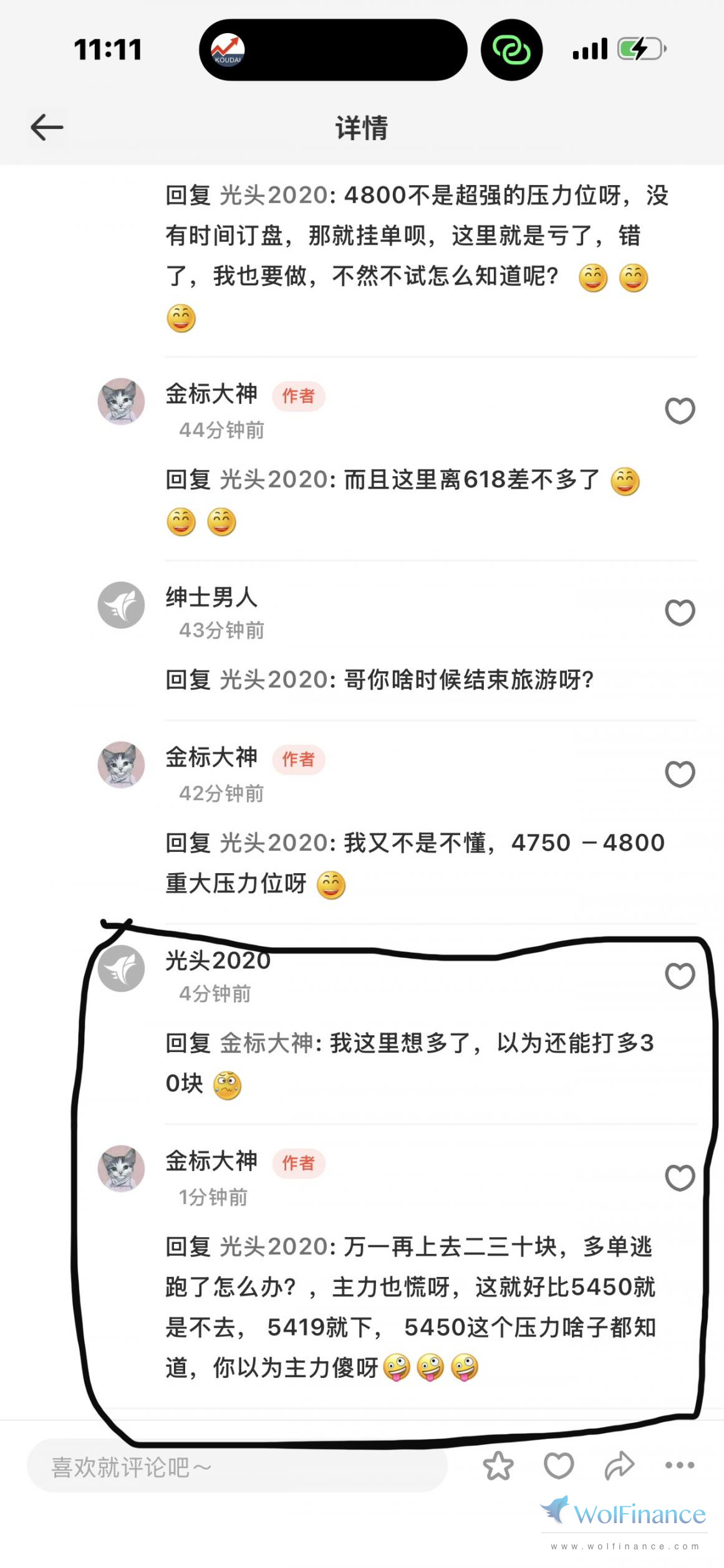The width and height of the screenshot is (724, 1568).
Task: Go back from the 详情 page
Action: [47, 128]
